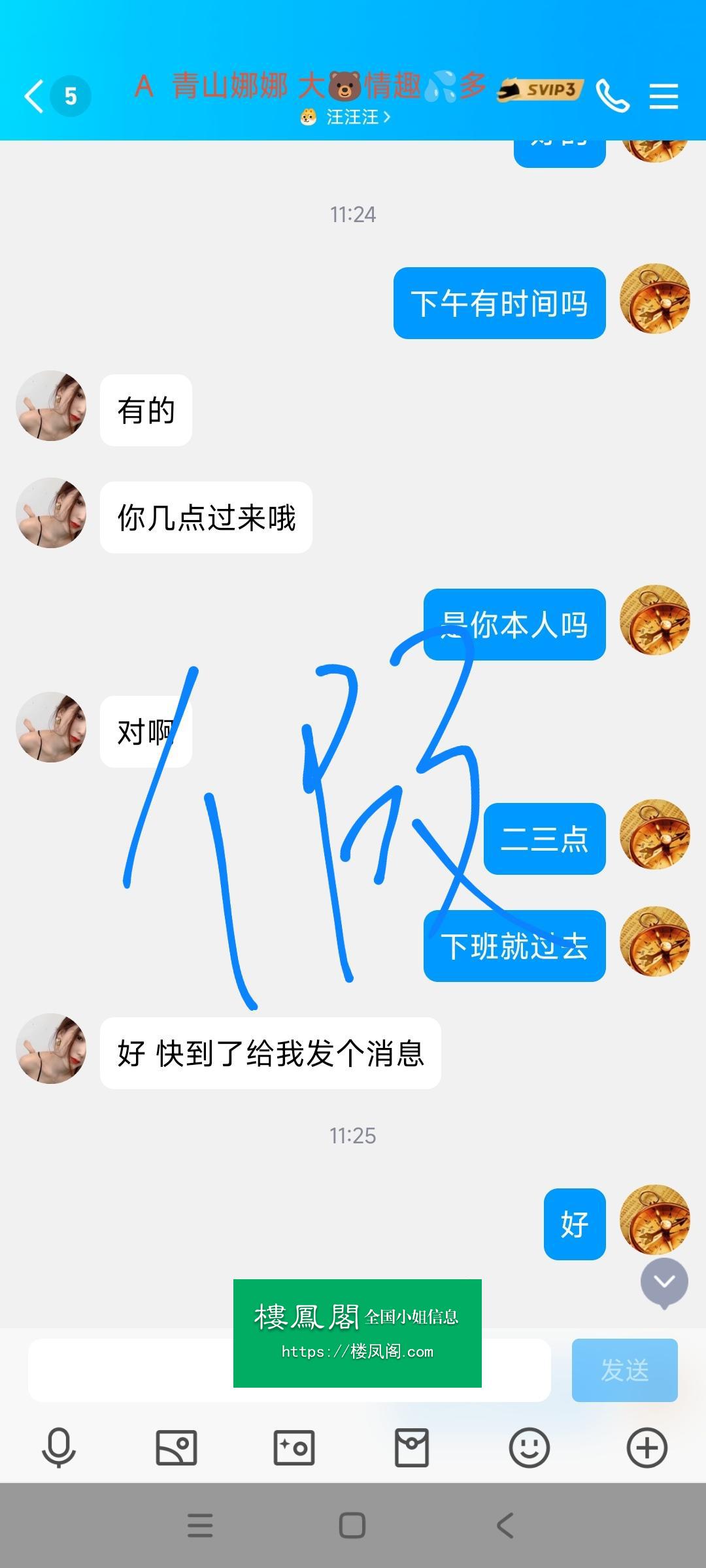Screen dimensions: 706x1568
Task: Open the camera to take photo
Action: tap(294, 1448)
